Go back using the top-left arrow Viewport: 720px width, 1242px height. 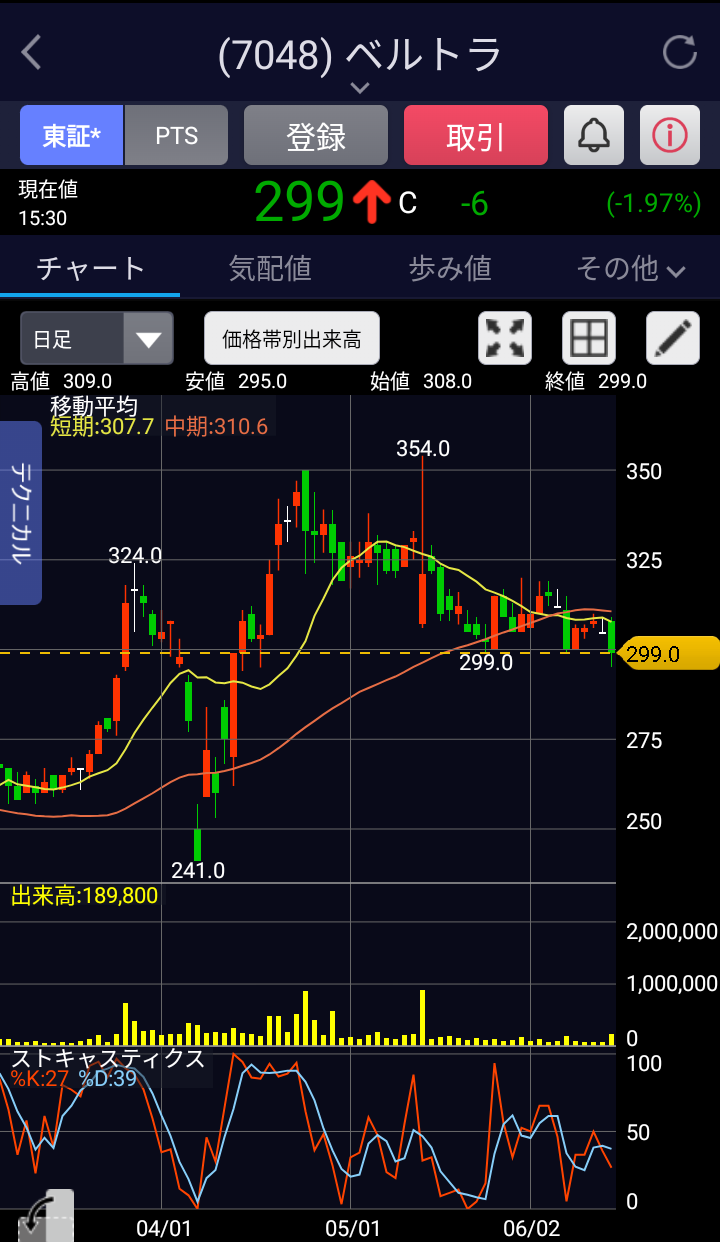click(32, 52)
